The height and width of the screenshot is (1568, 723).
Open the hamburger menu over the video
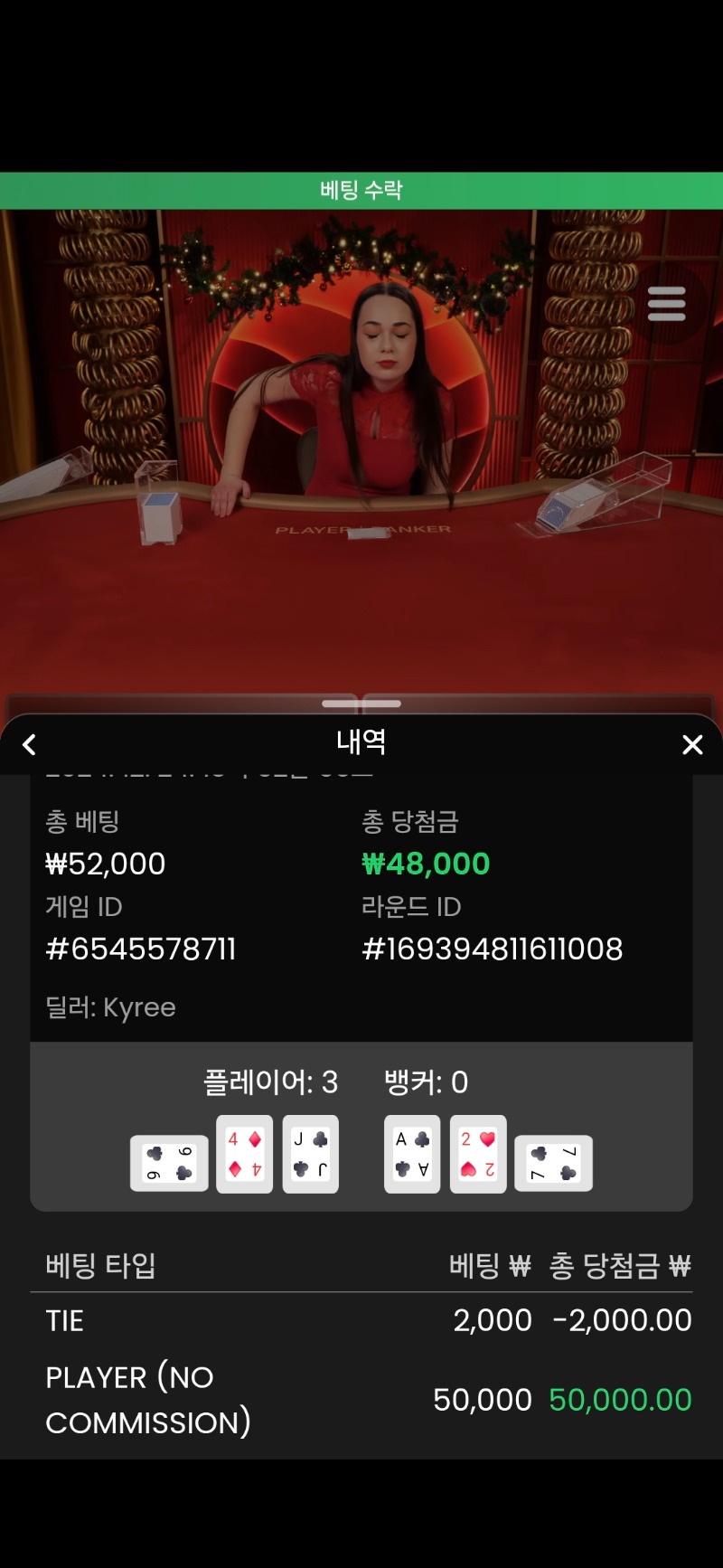[x=667, y=304]
